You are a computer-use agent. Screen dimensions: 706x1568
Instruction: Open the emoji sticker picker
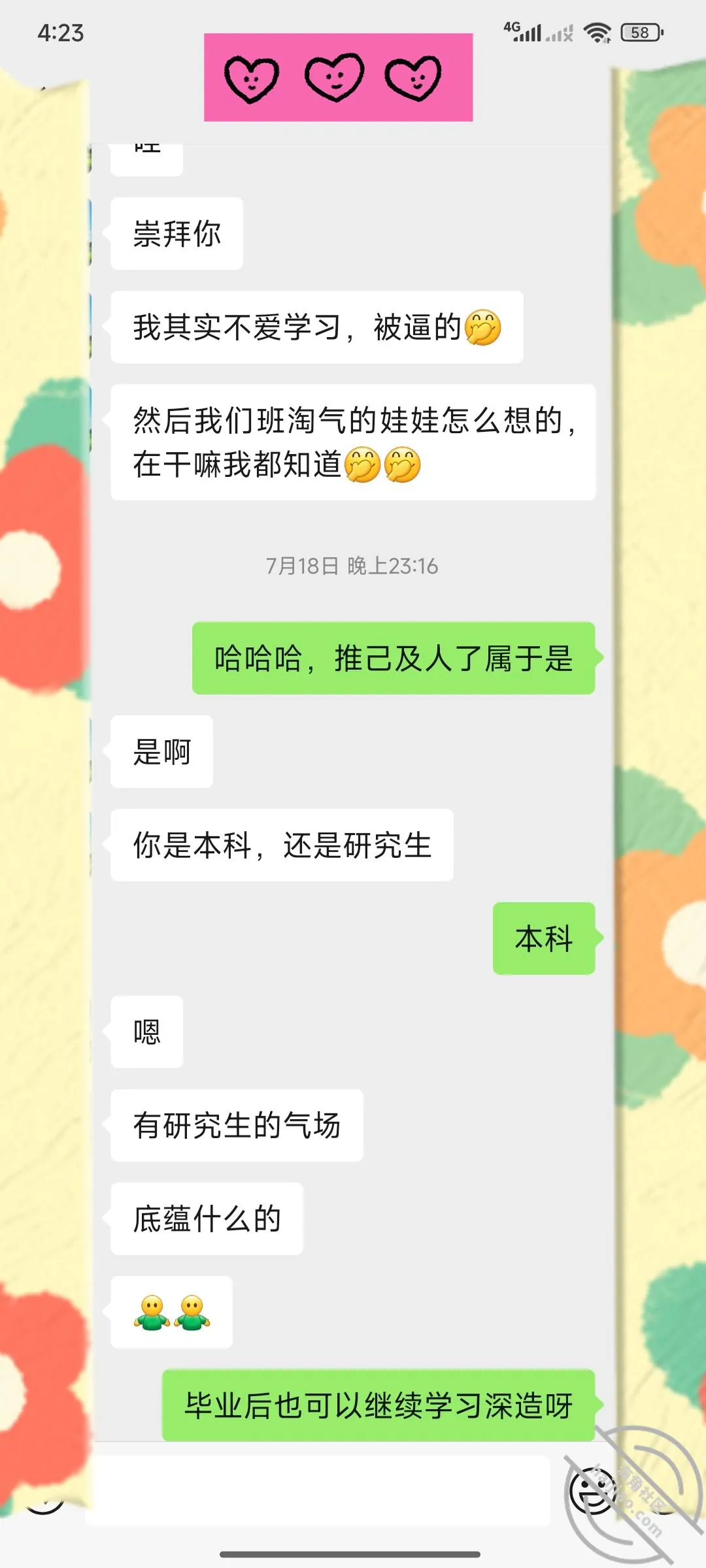593,1491
